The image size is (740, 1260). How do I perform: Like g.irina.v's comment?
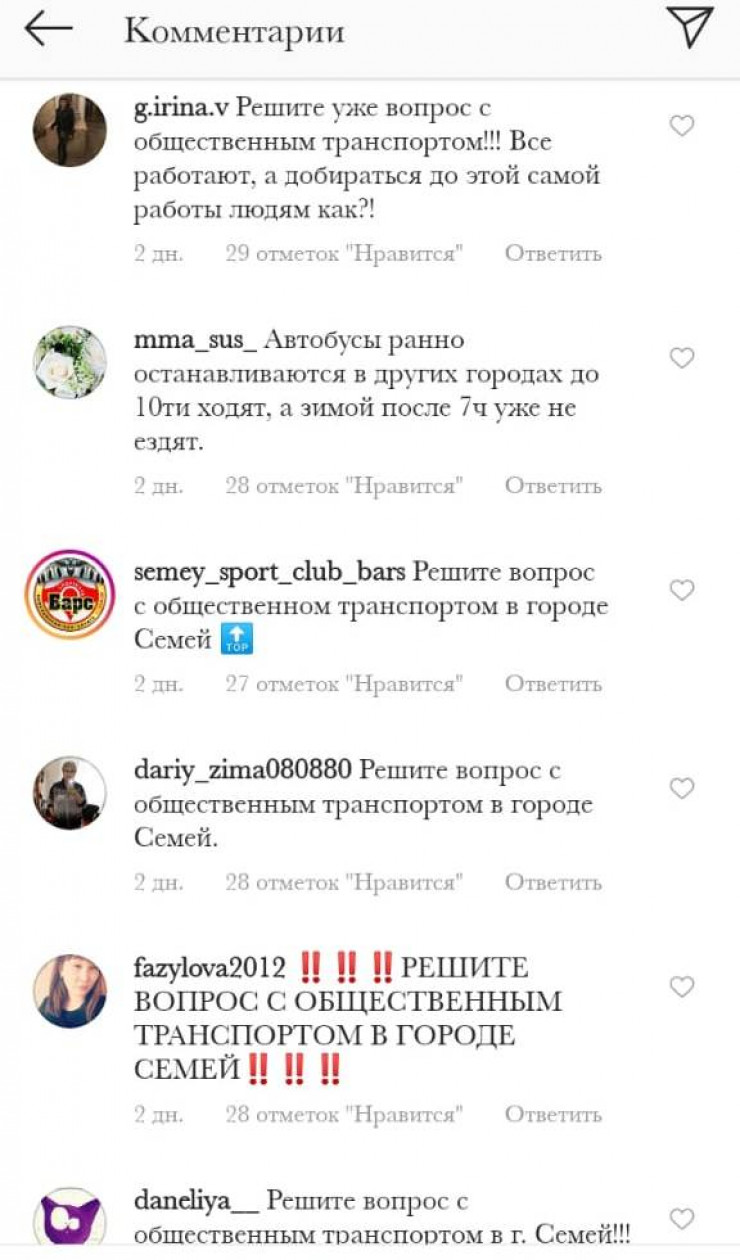pyautogui.click(x=682, y=127)
